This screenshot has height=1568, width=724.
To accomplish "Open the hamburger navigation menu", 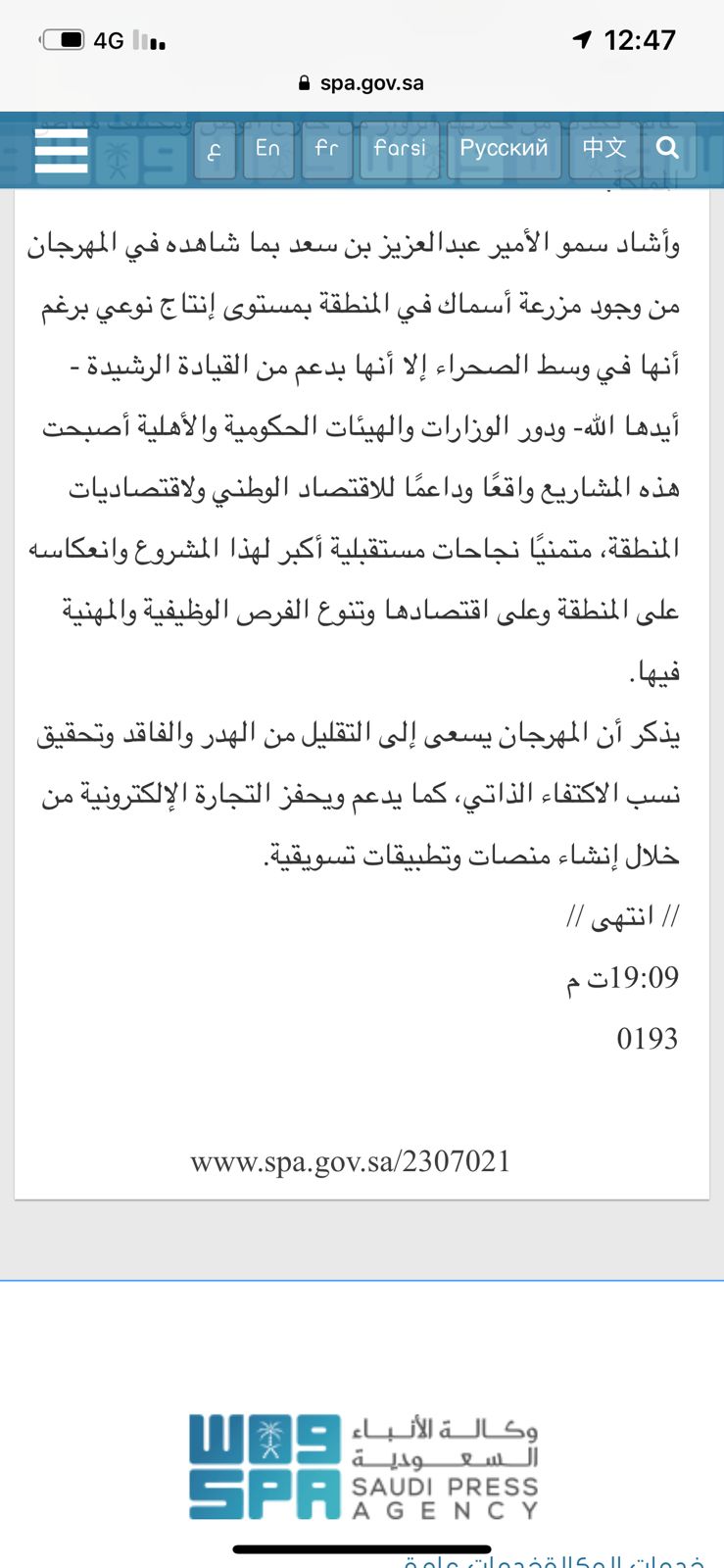I will pos(61,151).
